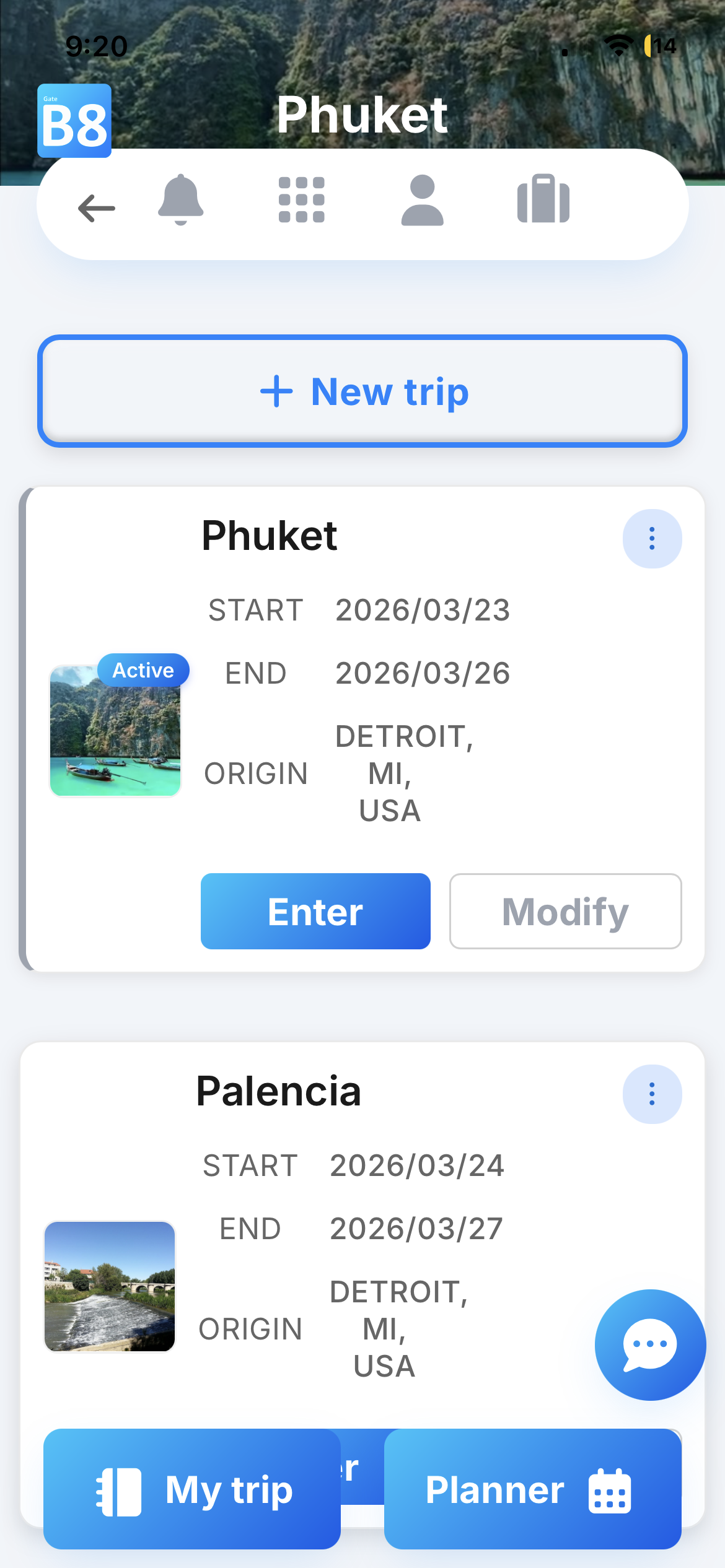Open the notifications bell

pyautogui.click(x=180, y=200)
